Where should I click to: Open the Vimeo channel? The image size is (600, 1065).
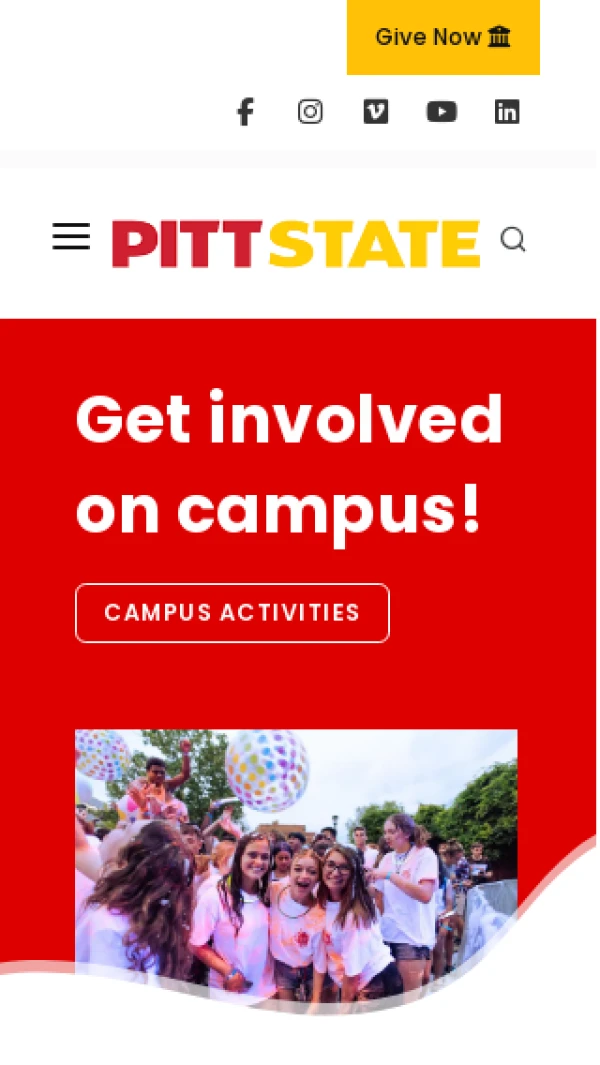[x=376, y=112]
